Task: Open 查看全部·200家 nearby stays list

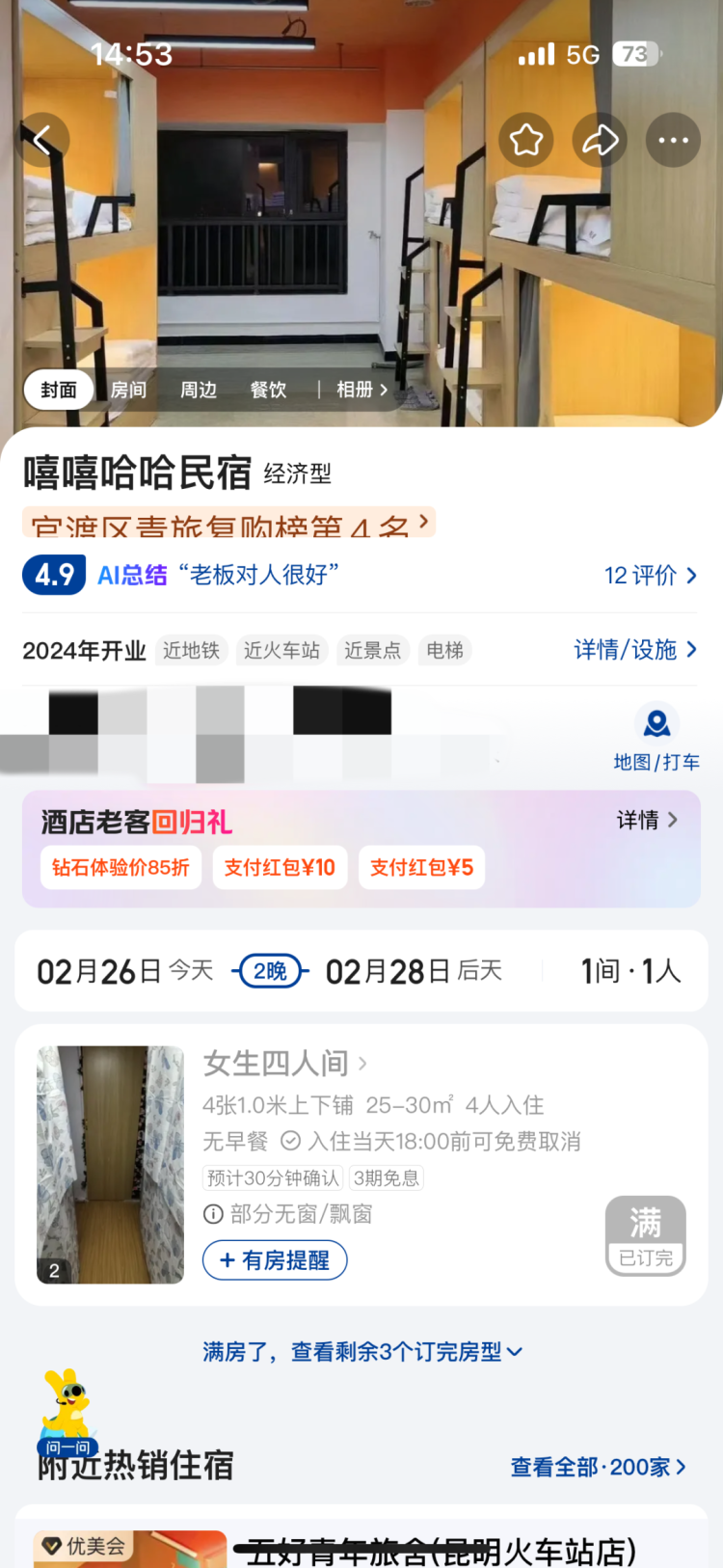Action: (598, 1467)
